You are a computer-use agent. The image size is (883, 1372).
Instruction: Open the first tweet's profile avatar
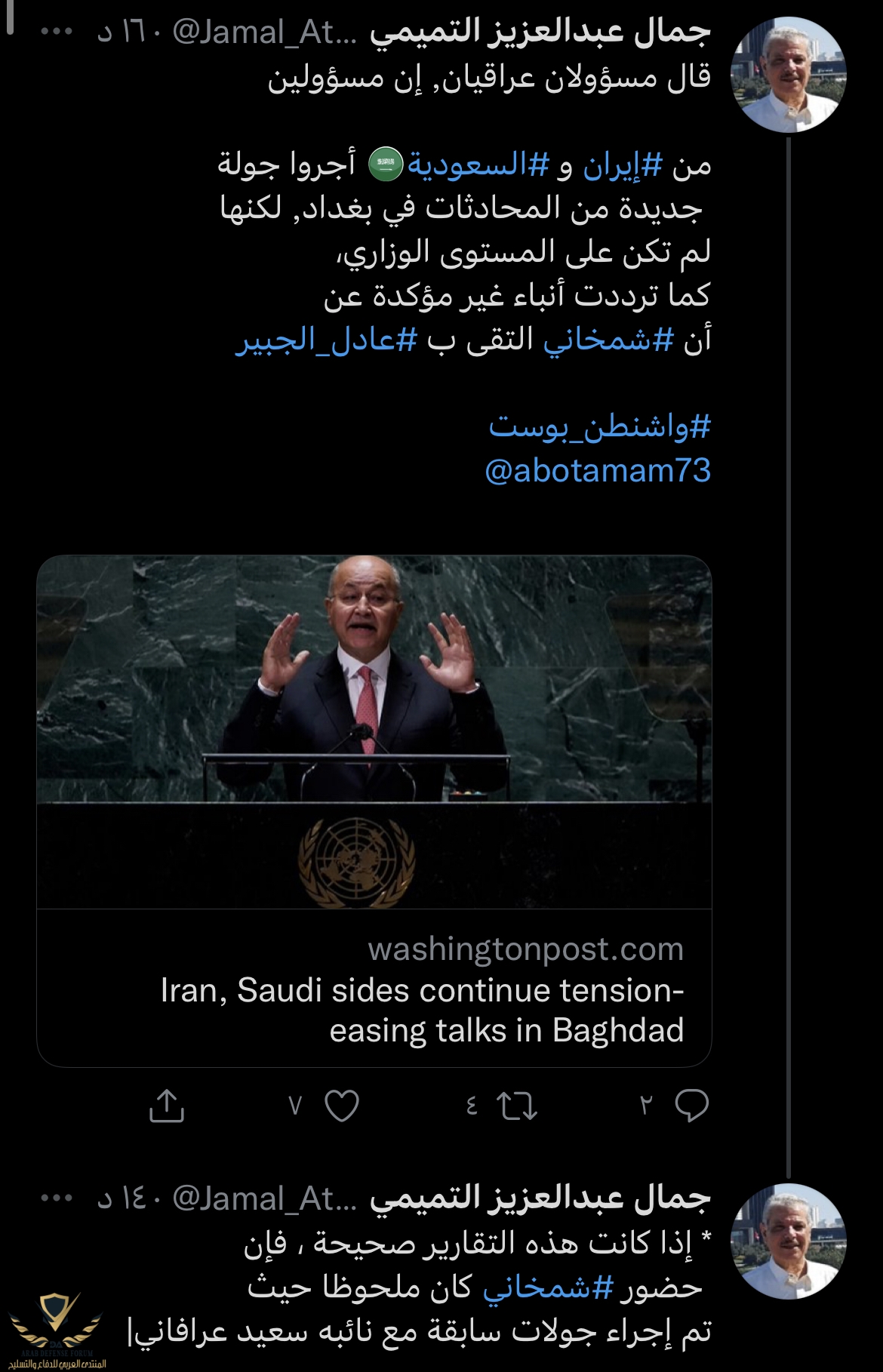[x=788, y=75]
